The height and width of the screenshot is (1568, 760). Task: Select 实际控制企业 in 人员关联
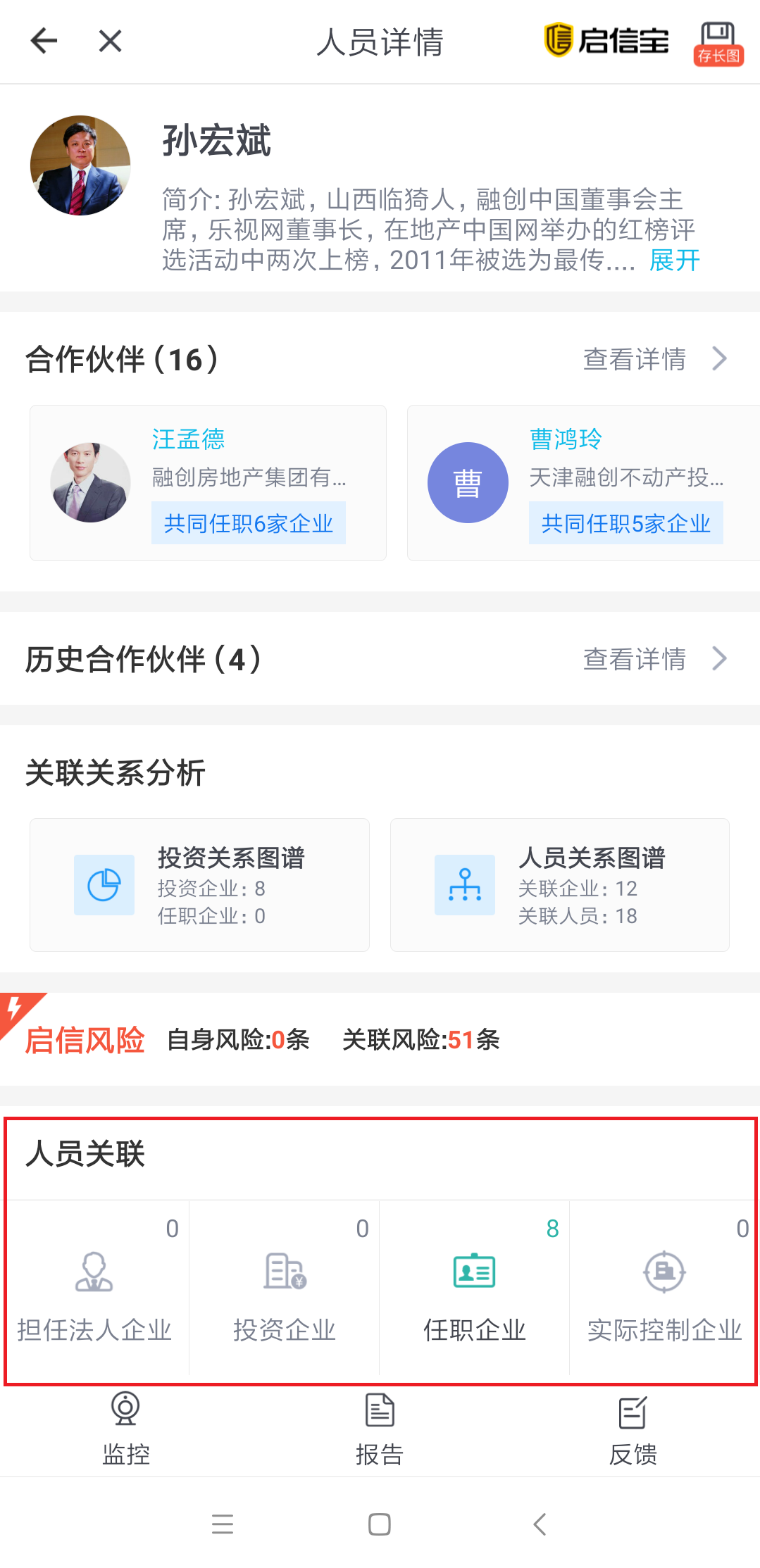[665, 1288]
